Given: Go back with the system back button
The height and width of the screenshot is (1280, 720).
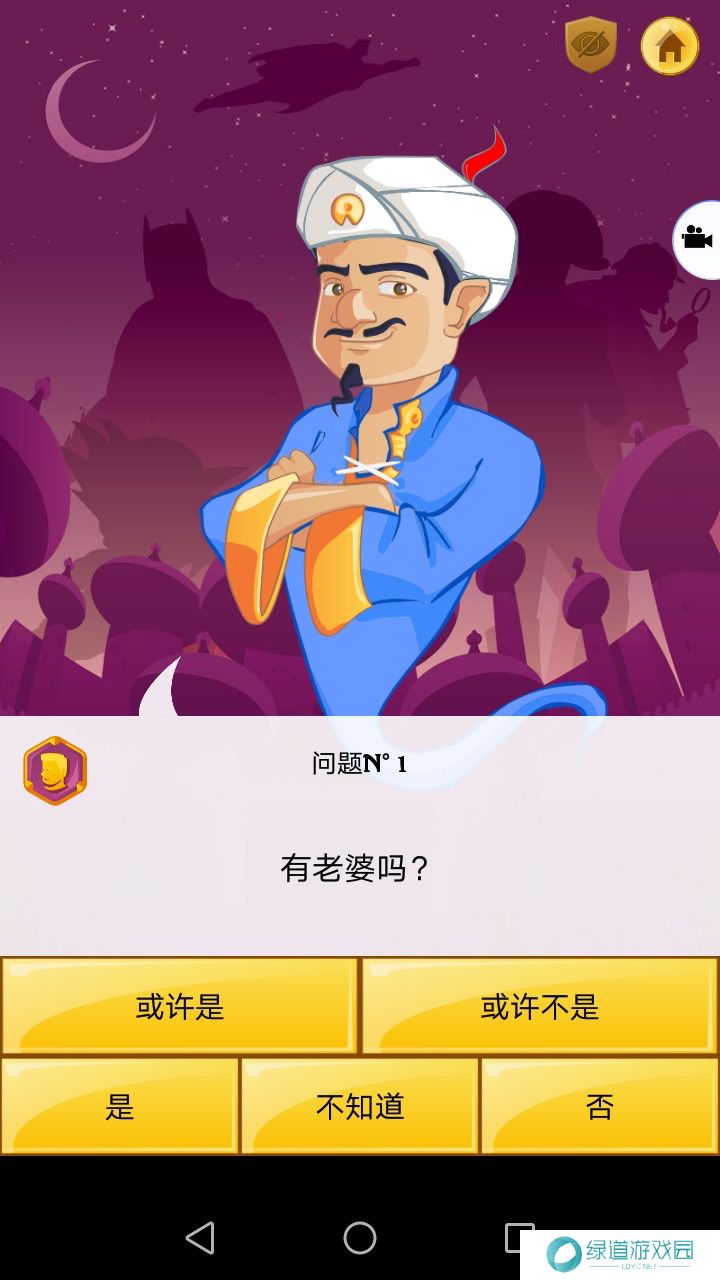Looking at the screenshot, I should point(200,1238).
